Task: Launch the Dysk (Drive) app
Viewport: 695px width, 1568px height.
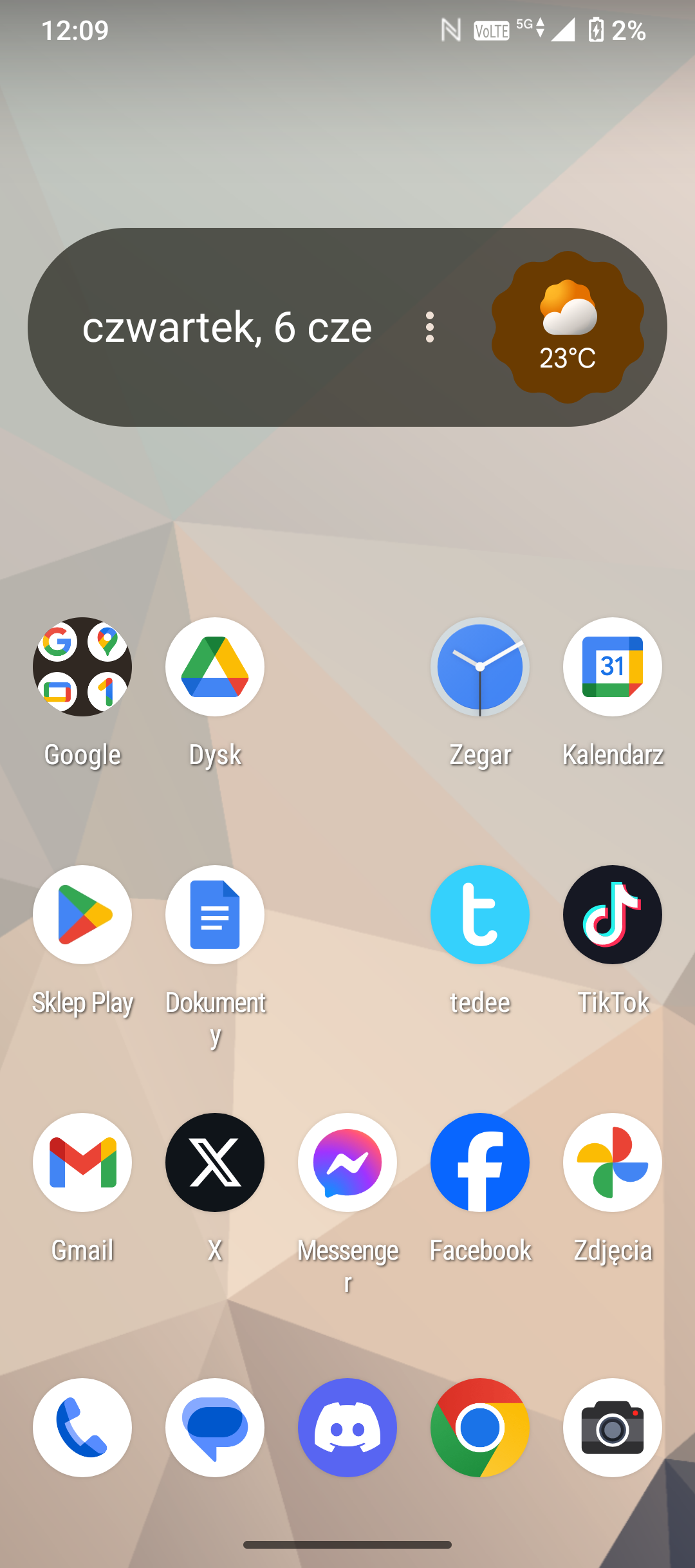Action: (215, 667)
